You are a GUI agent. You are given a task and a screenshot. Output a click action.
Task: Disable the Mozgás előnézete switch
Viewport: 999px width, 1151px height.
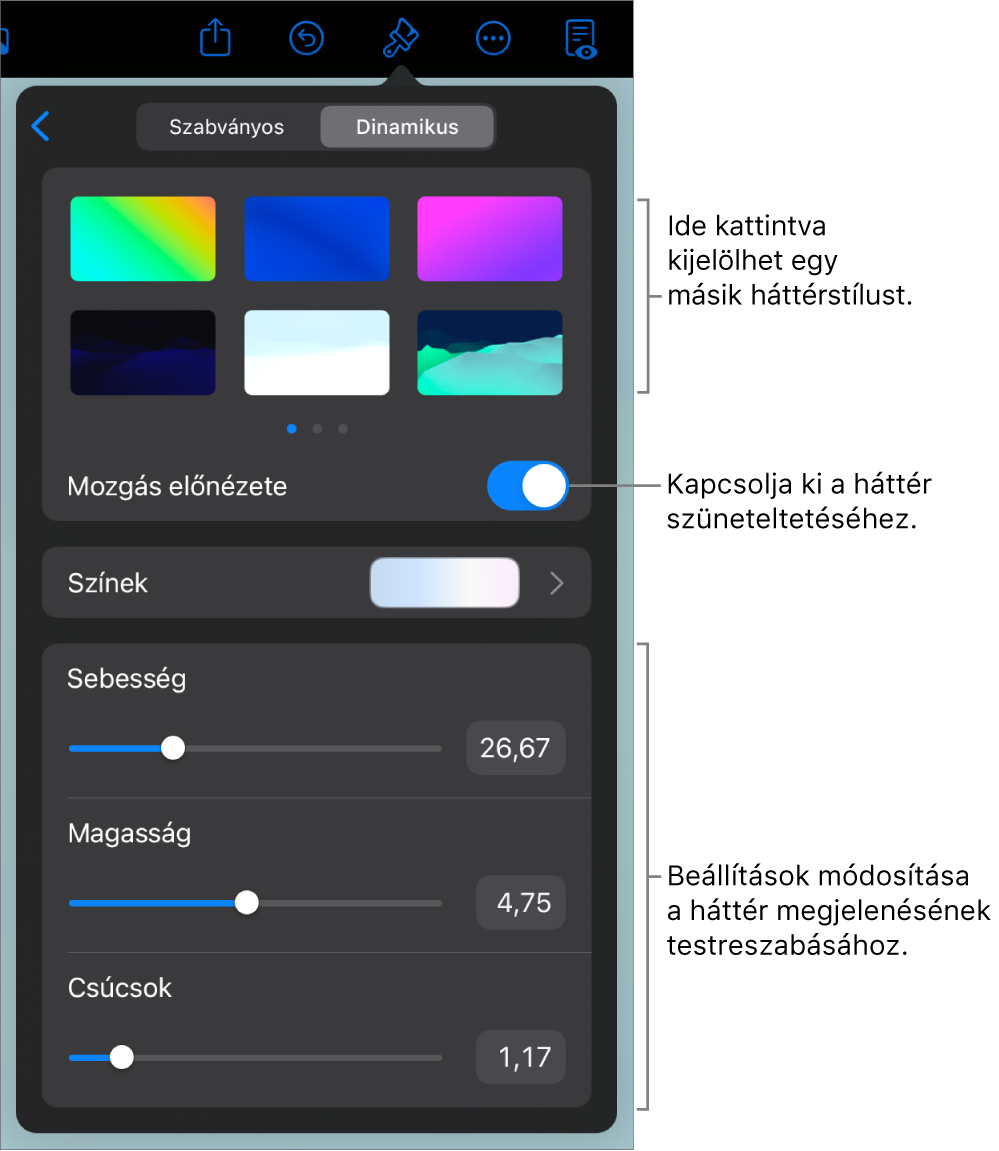pyautogui.click(x=527, y=487)
